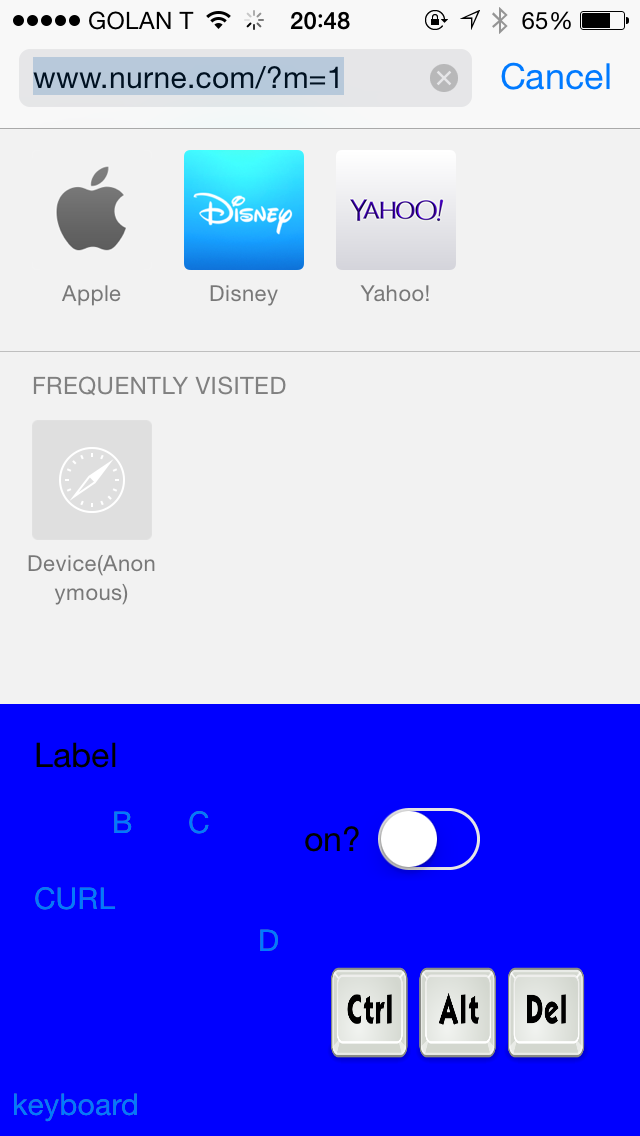This screenshot has height=1136, width=640.
Task: Open the Yahoo! bookmark
Action: (x=396, y=211)
